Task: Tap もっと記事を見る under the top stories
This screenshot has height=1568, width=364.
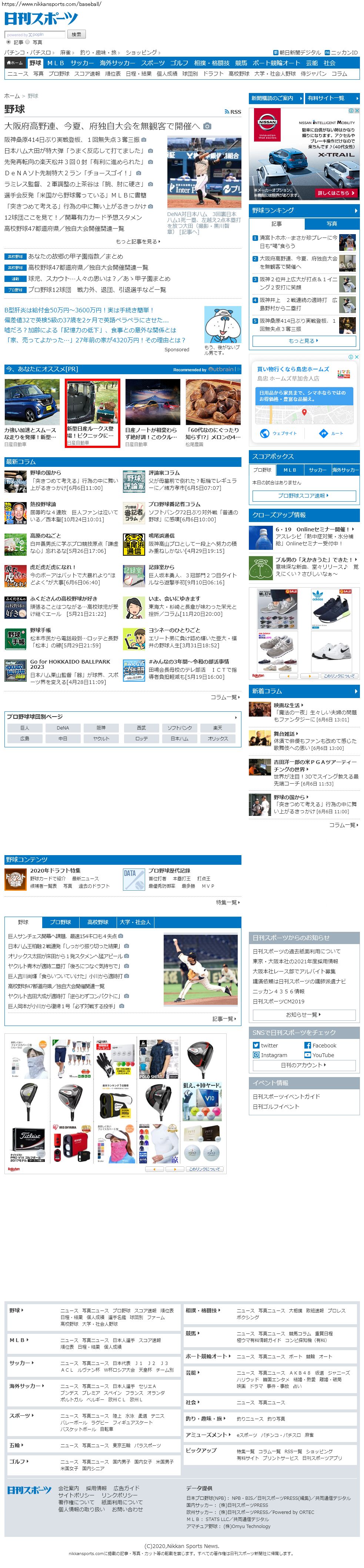Action: tap(138, 241)
